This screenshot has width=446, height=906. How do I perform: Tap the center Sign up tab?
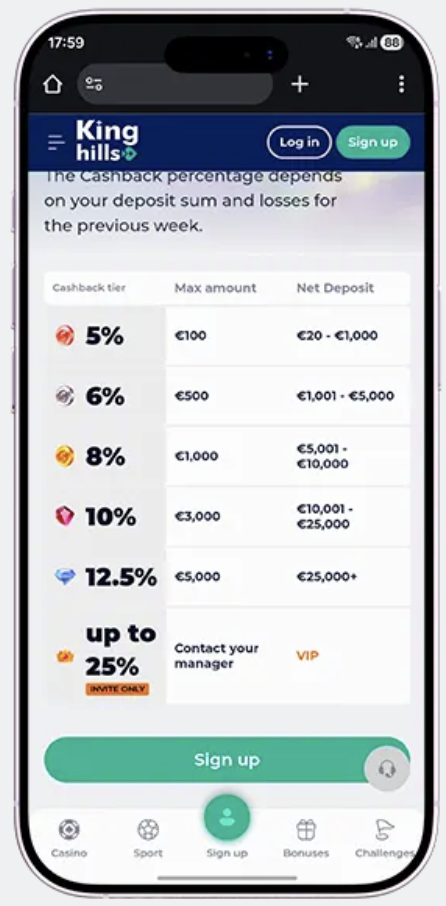tap(227, 827)
